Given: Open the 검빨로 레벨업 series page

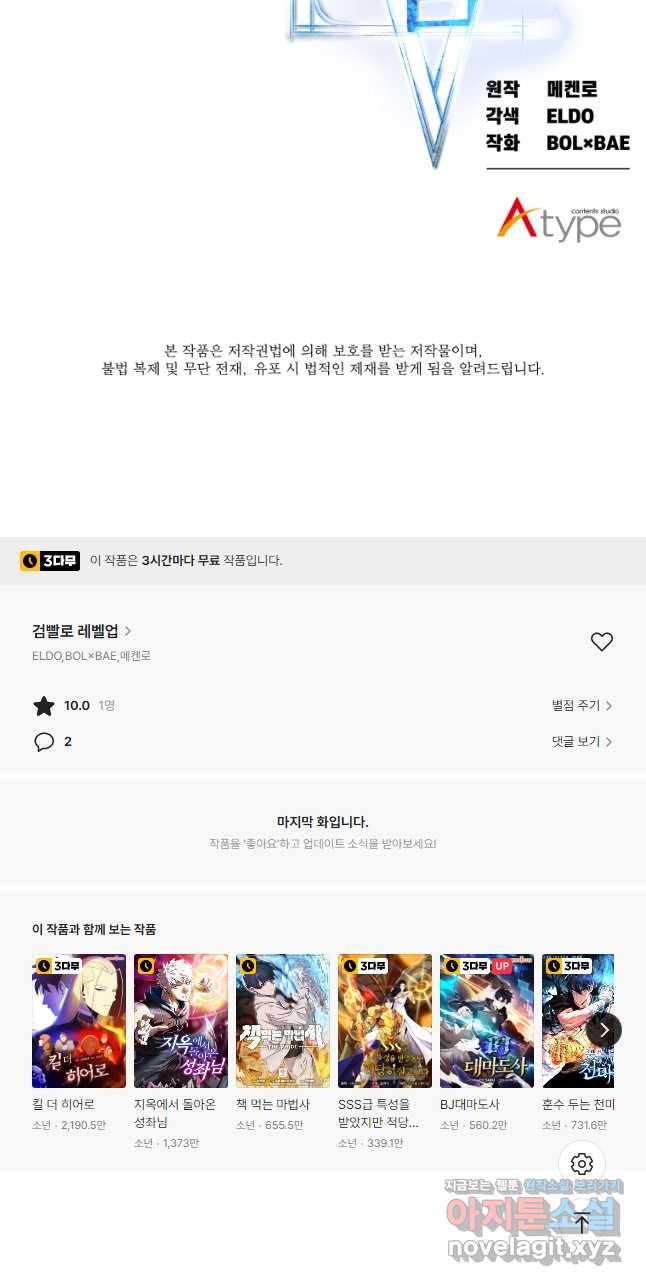Looking at the screenshot, I should (81, 631).
